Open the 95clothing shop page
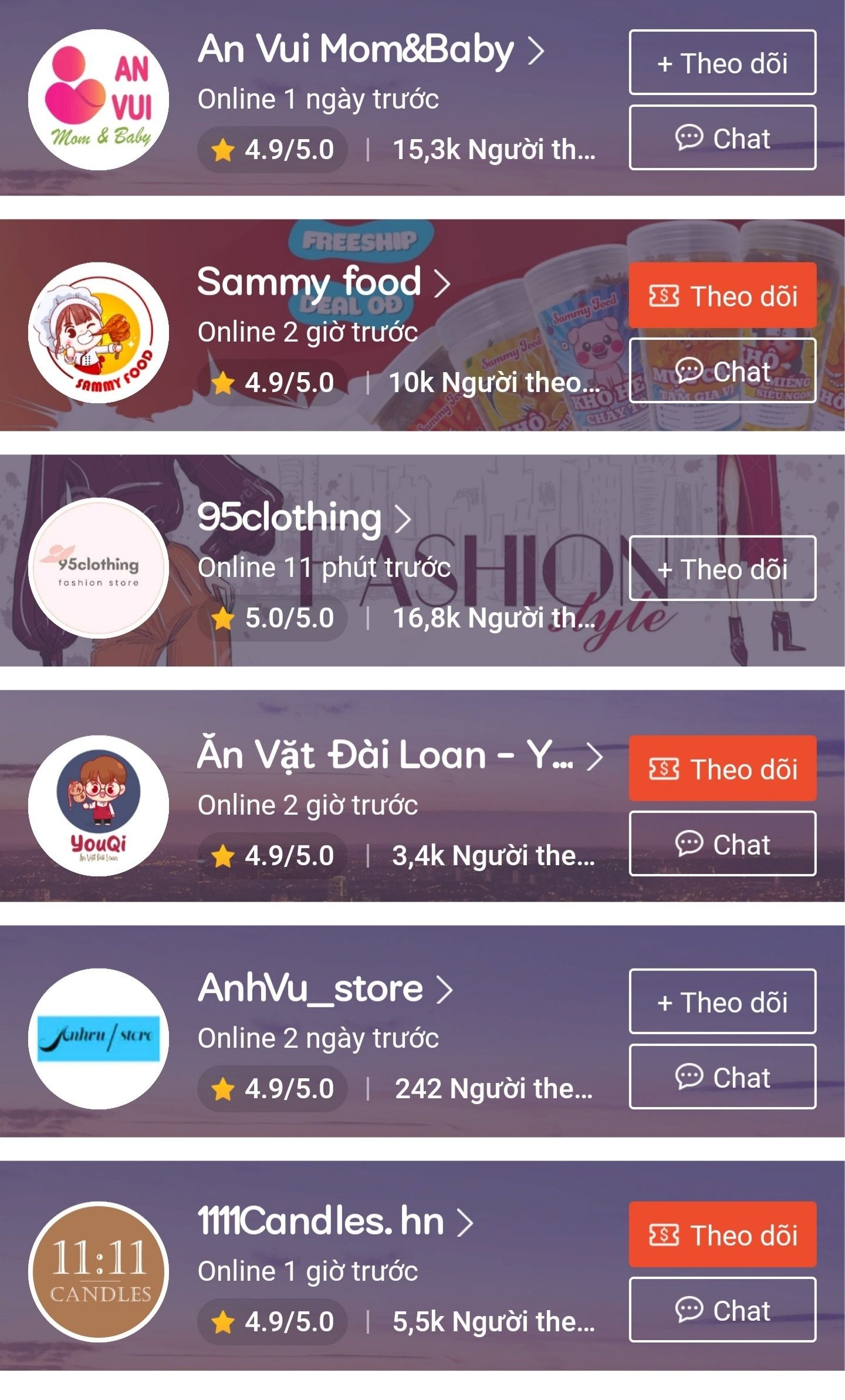 pyautogui.click(x=303, y=518)
